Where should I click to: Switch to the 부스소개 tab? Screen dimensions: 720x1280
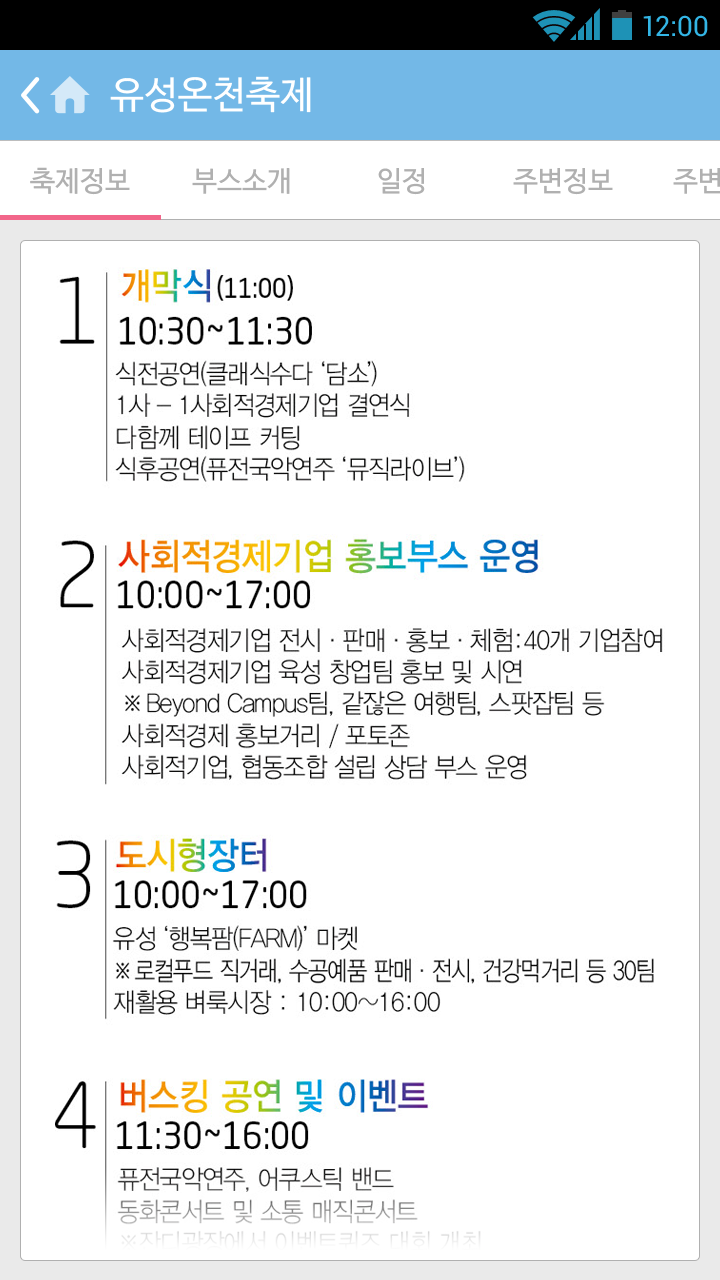[x=241, y=181]
